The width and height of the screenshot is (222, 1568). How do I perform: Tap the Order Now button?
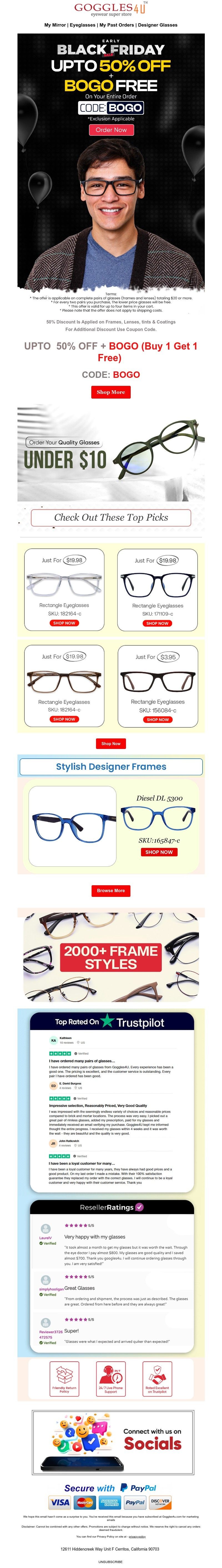[111, 130]
